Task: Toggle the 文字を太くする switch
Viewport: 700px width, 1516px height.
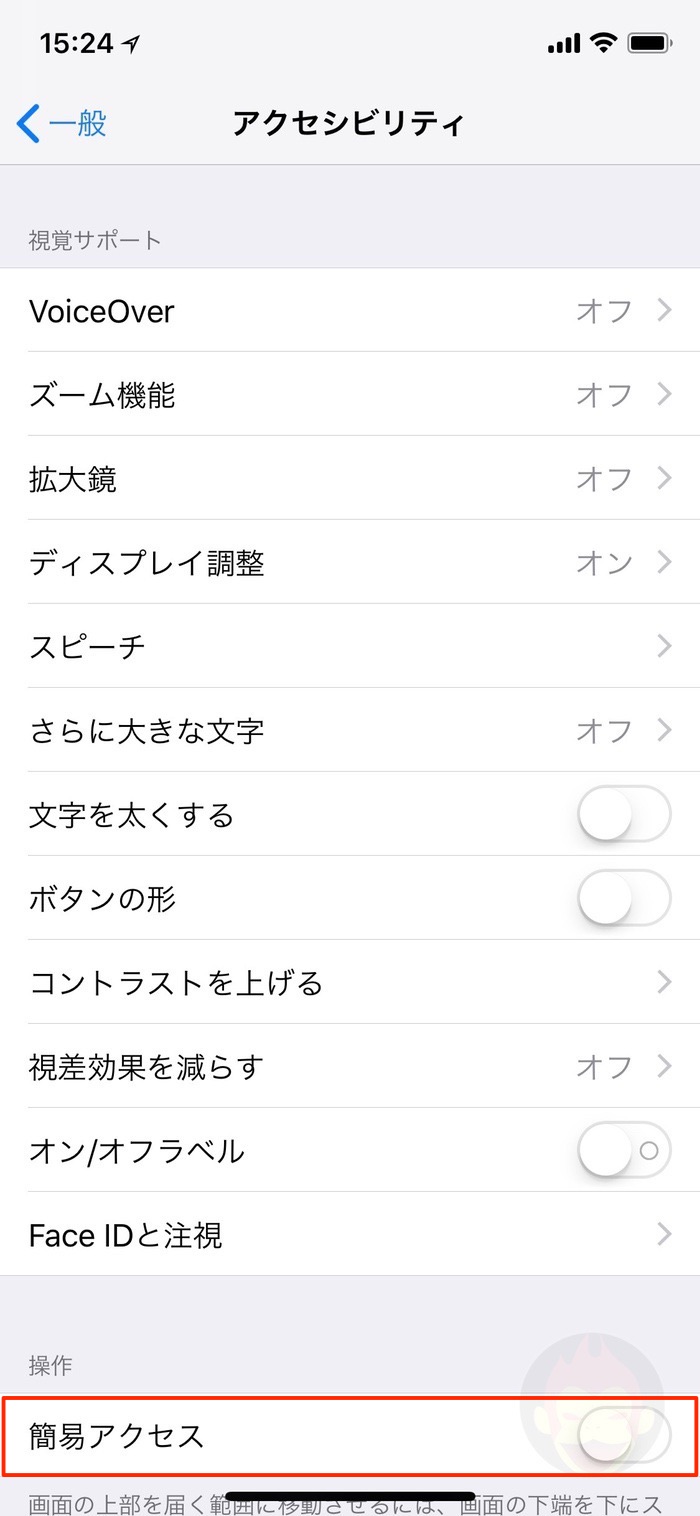Action: 624,815
